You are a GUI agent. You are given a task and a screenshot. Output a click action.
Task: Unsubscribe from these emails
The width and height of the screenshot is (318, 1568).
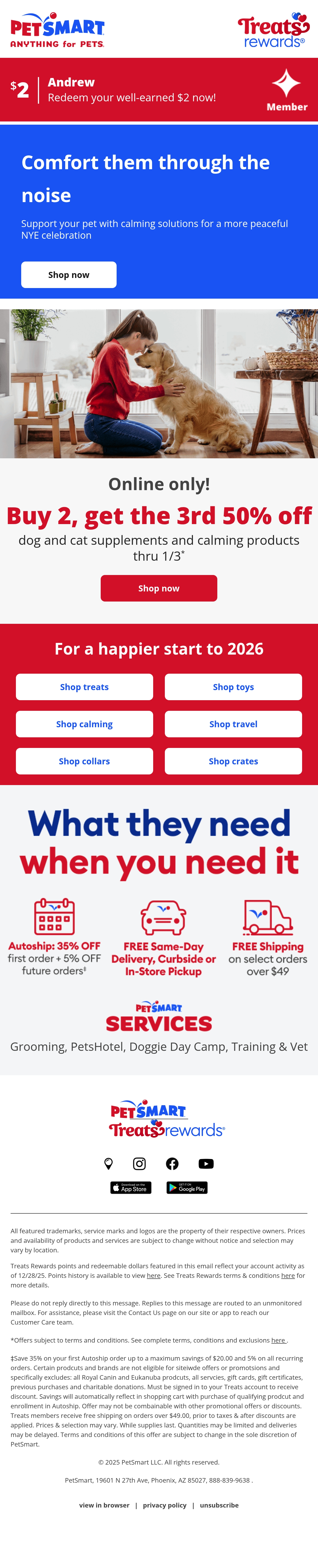tap(219, 1505)
